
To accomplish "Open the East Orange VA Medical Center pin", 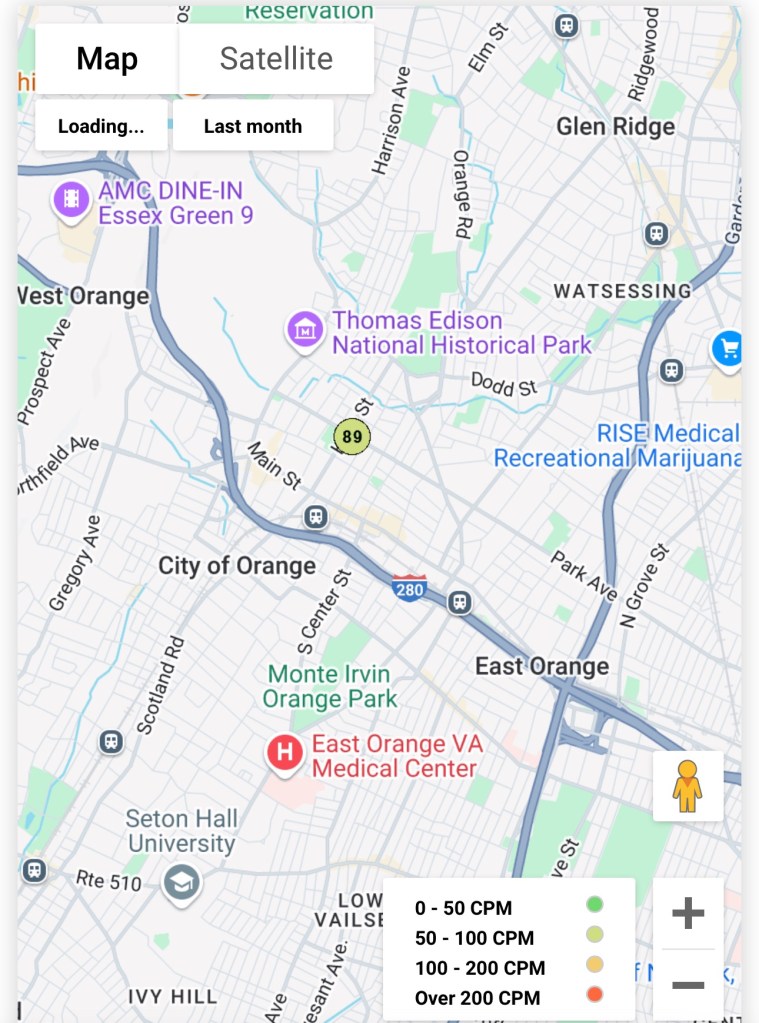I will pos(284,754).
